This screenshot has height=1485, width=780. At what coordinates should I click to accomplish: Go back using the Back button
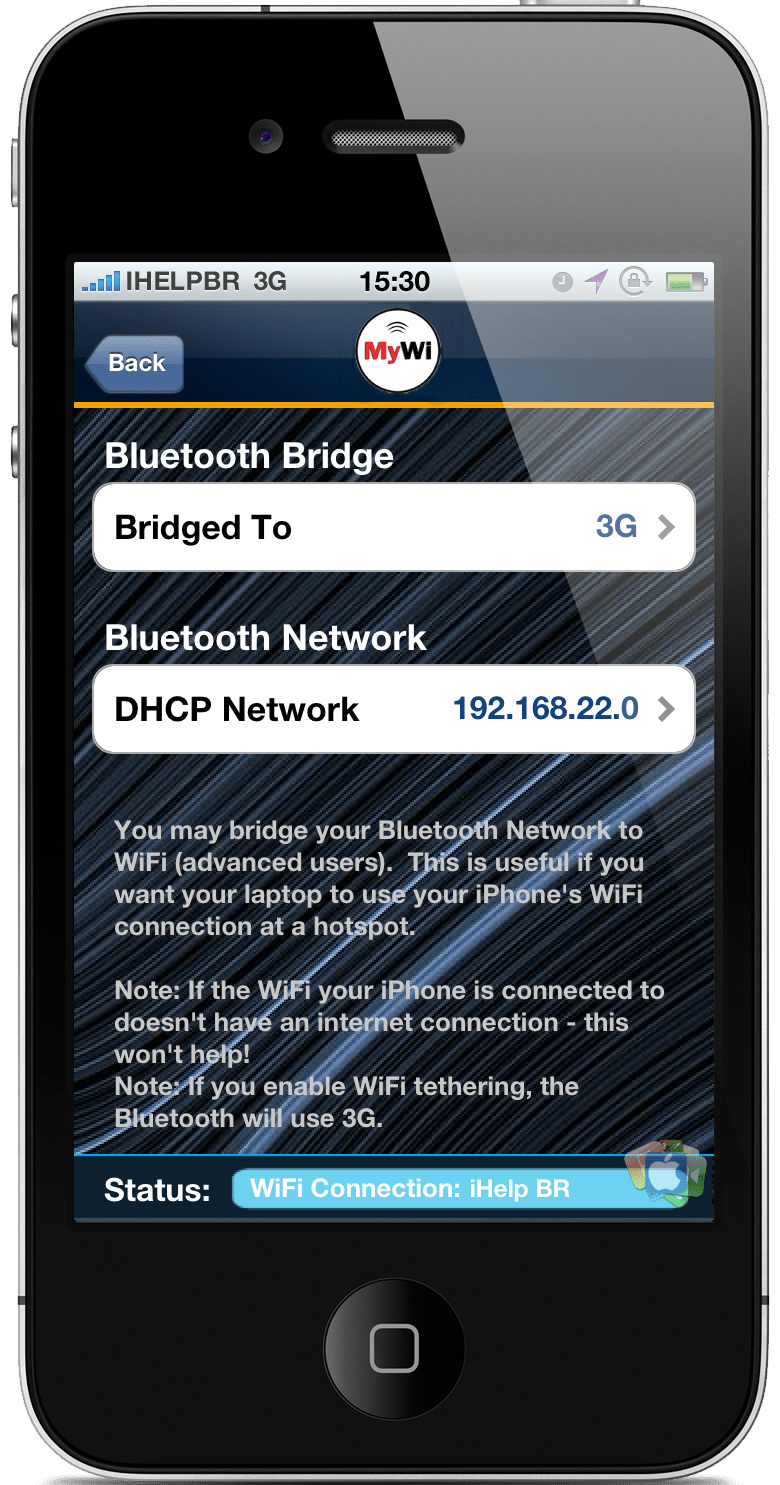134,363
